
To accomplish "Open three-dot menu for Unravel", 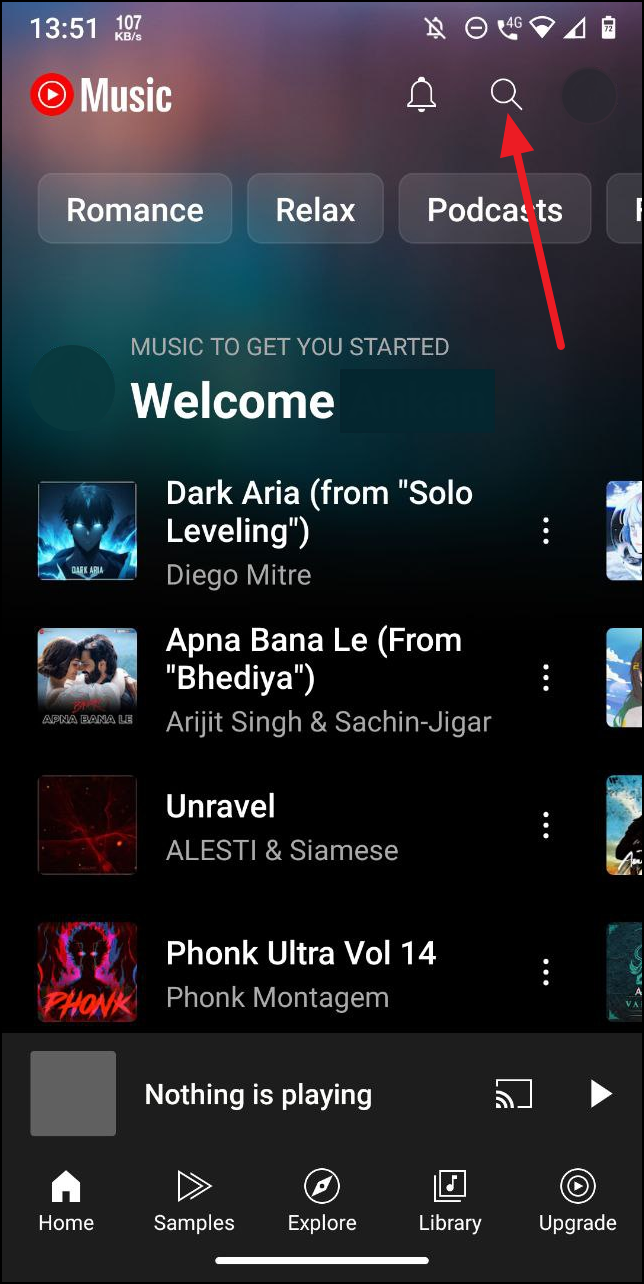I will (546, 826).
